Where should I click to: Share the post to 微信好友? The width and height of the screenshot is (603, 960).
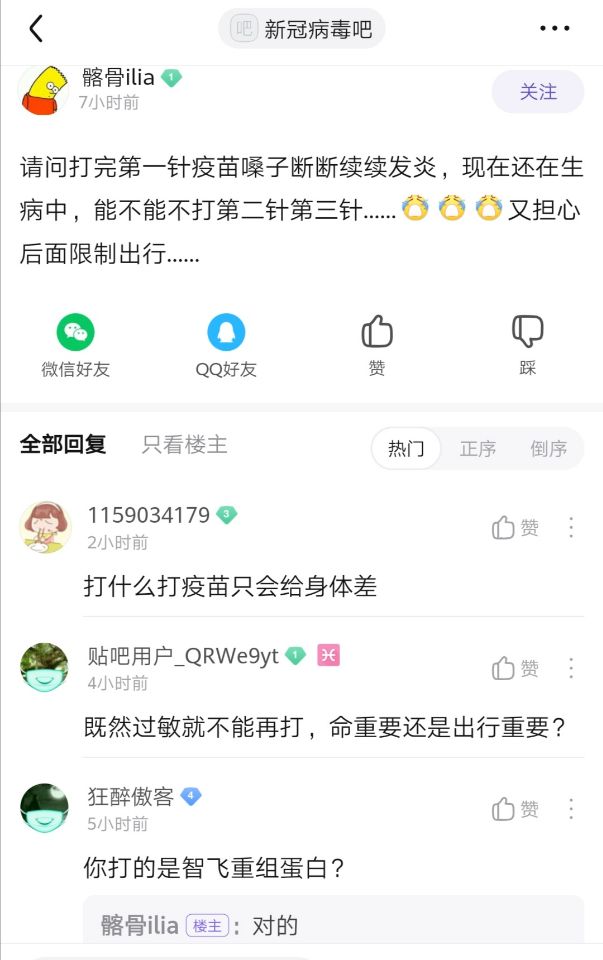(76, 346)
